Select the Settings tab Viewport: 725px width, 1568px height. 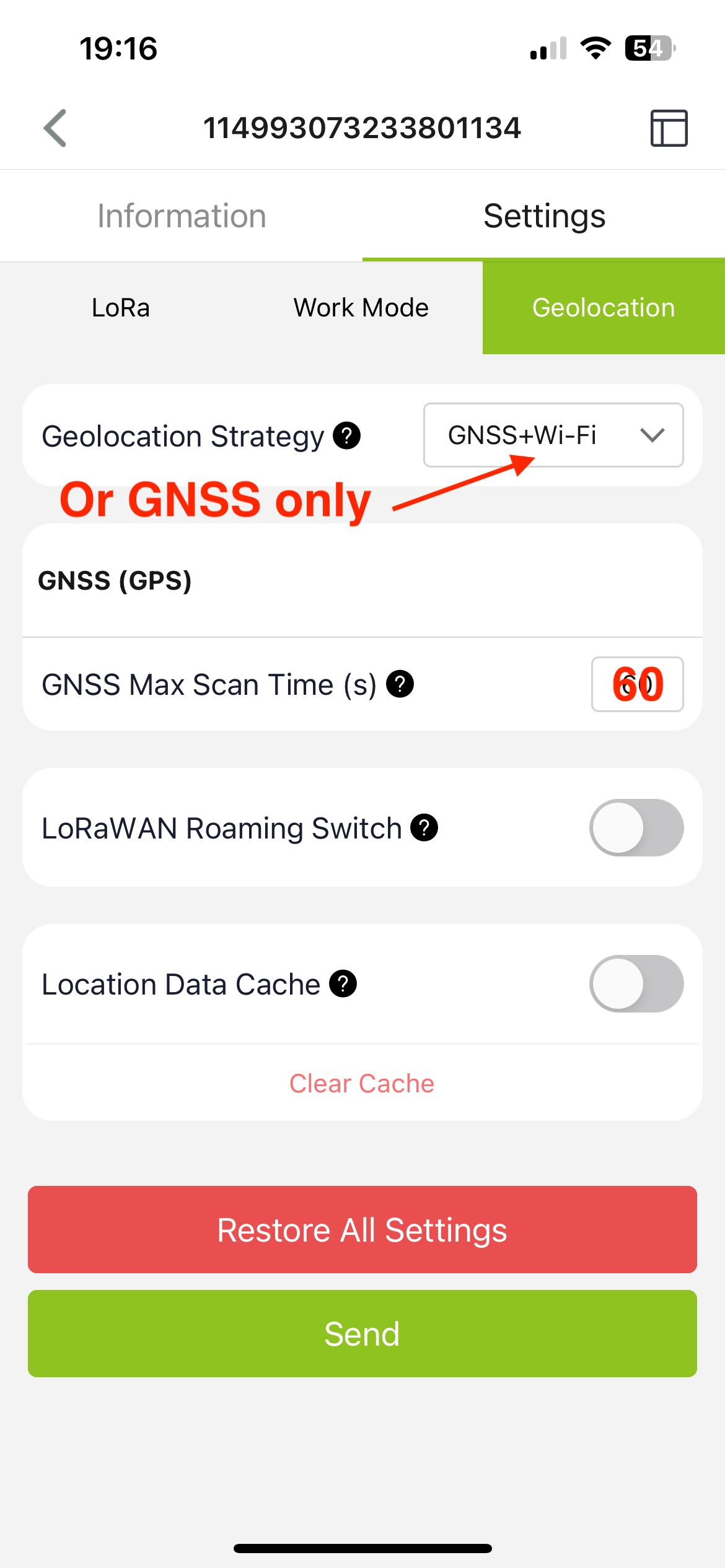pyautogui.click(x=544, y=216)
